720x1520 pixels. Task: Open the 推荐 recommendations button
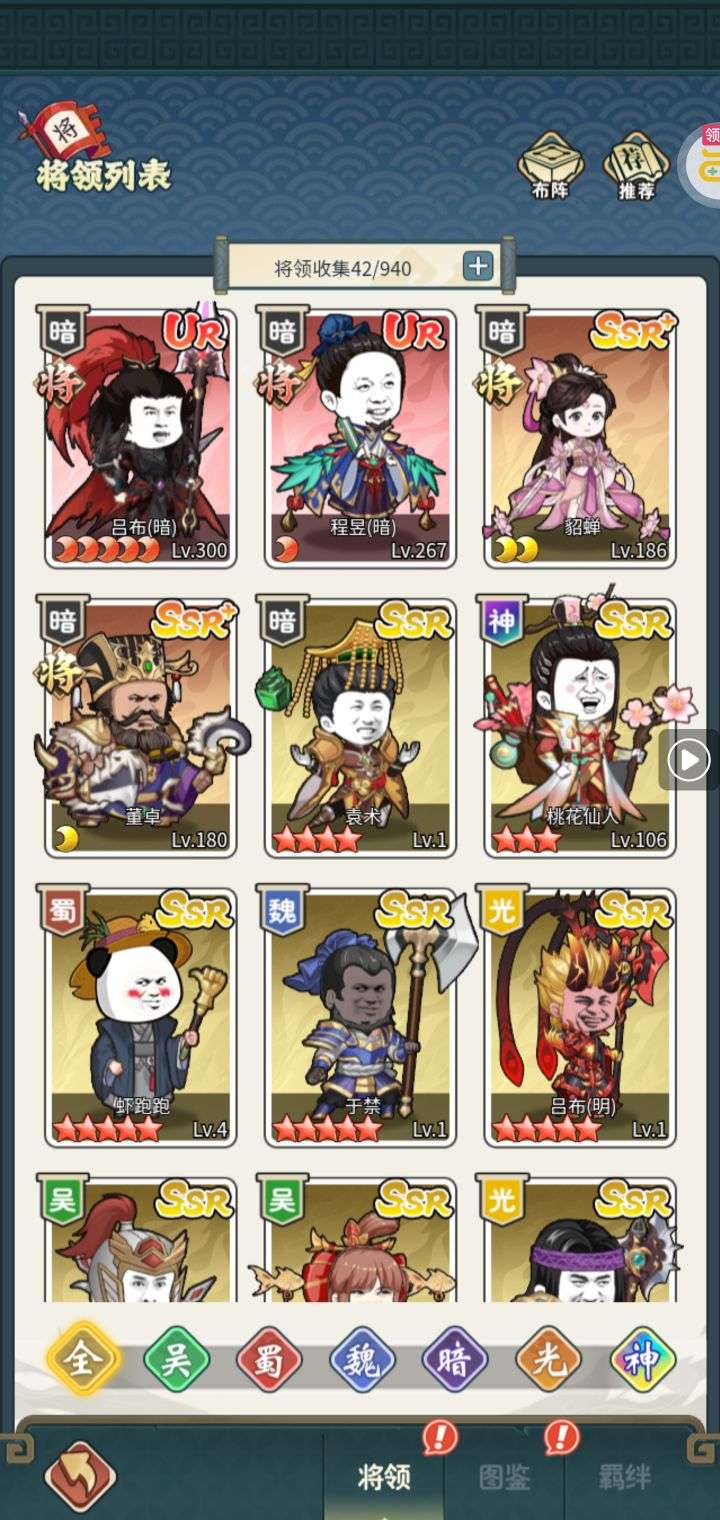(x=636, y=165)
